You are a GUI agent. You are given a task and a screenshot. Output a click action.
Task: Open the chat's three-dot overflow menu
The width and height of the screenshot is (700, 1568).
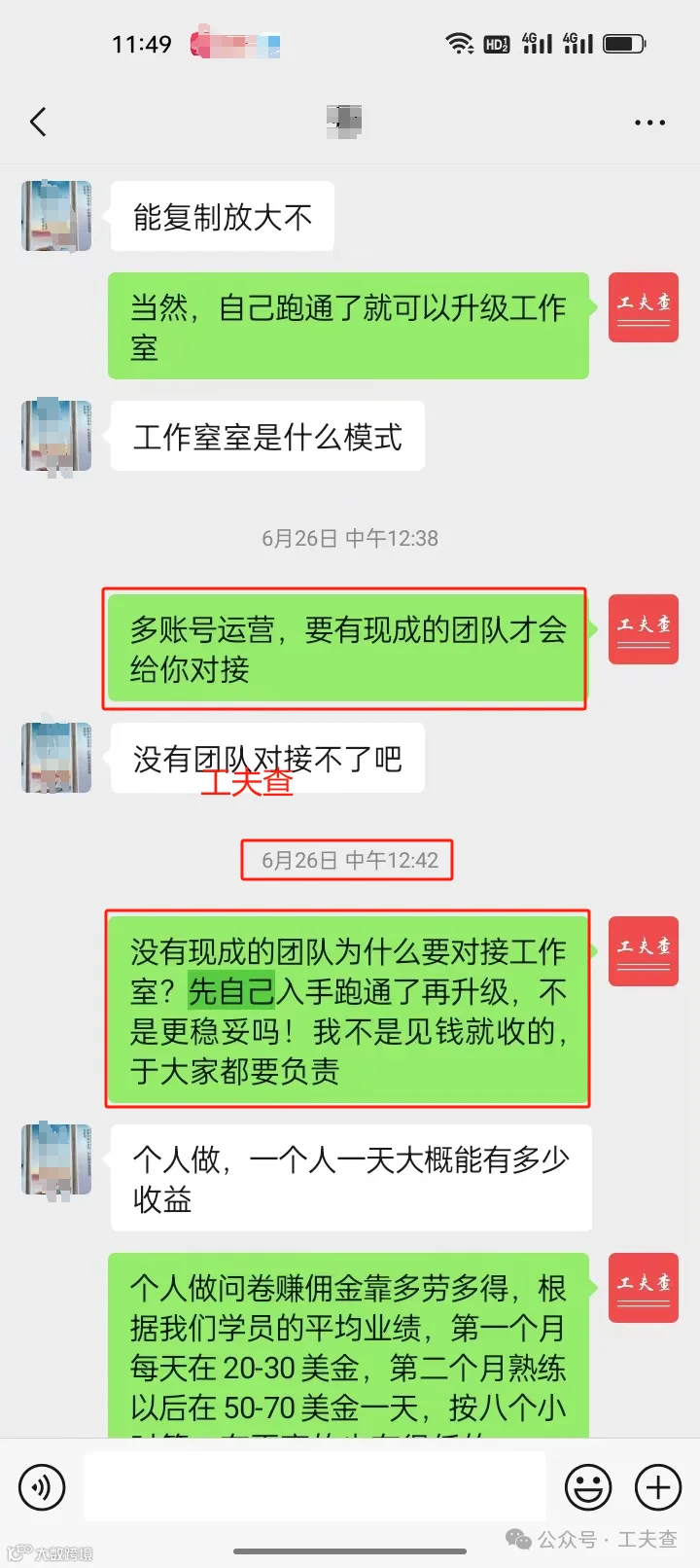pyautogui.click(x=649, y=123)
